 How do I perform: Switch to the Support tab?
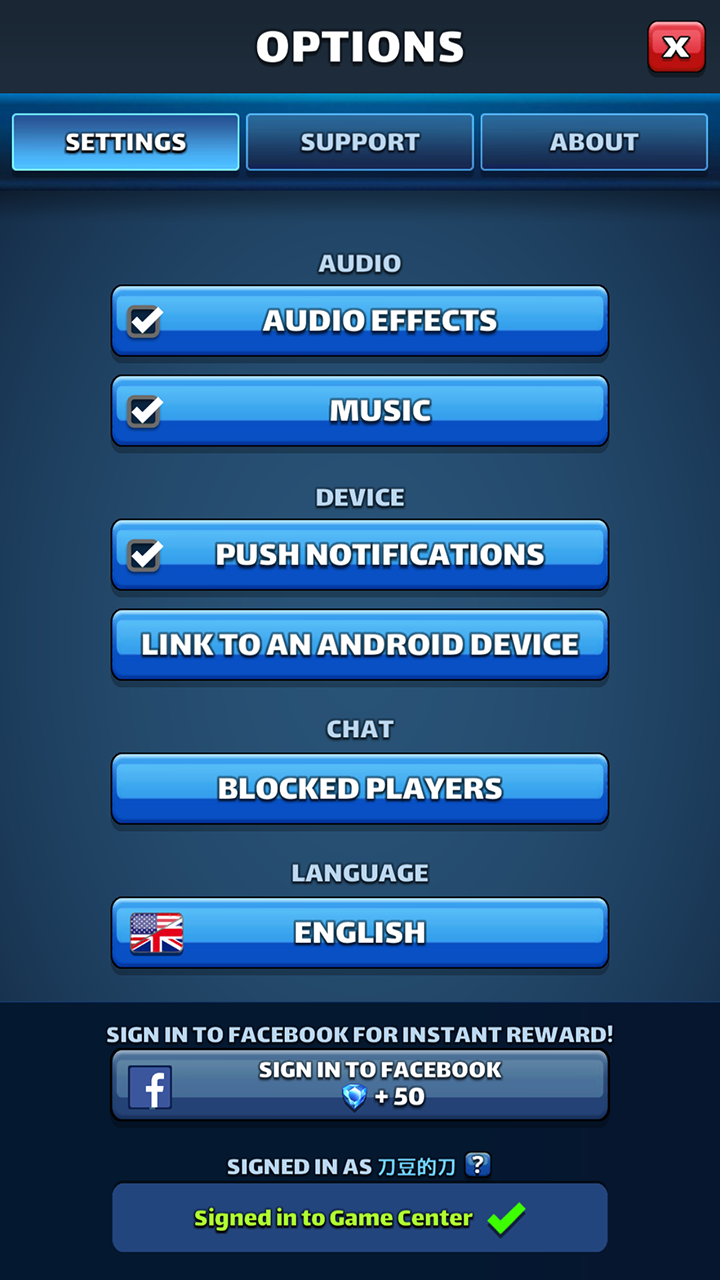click(x=360, y=142)
